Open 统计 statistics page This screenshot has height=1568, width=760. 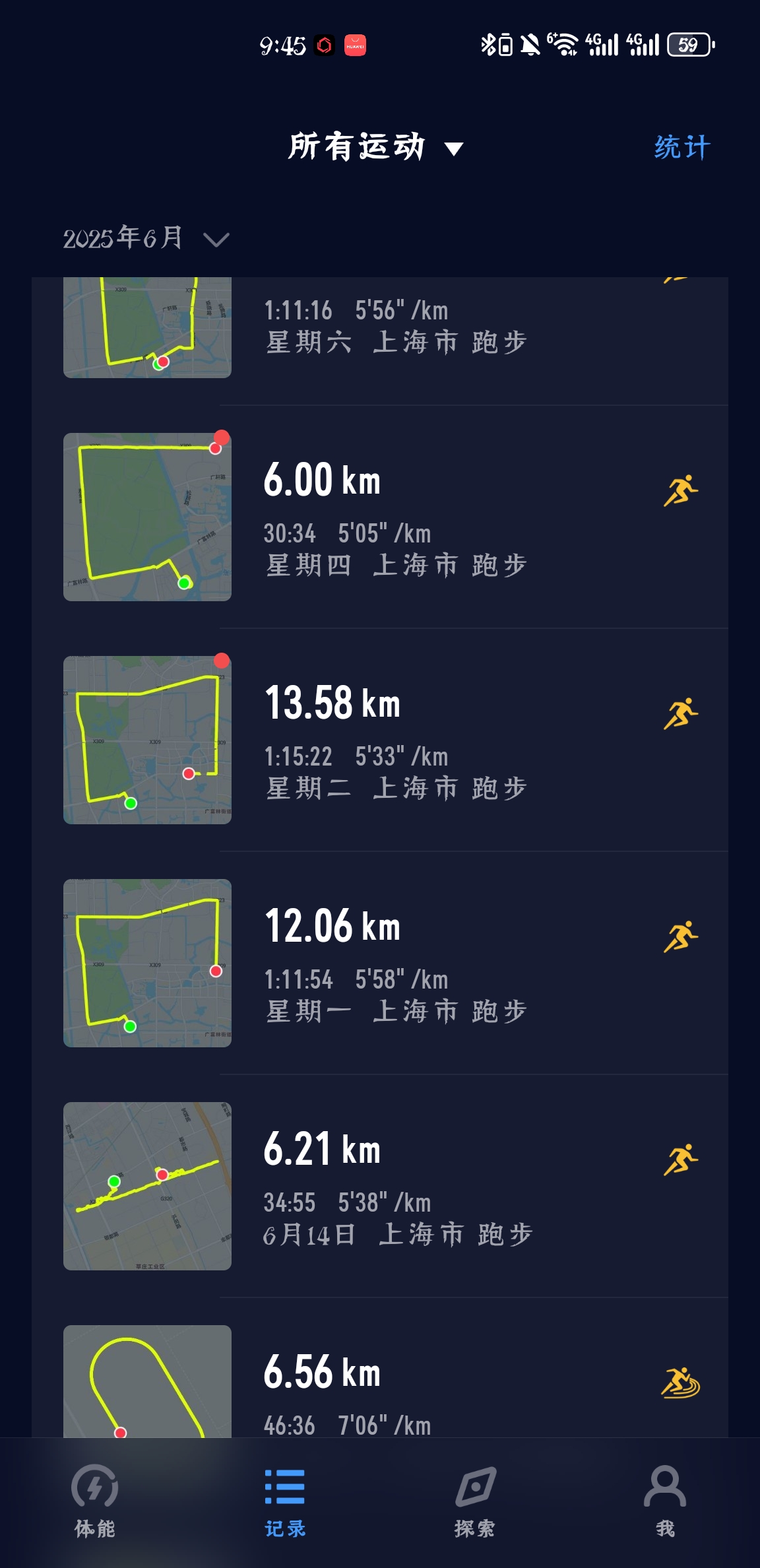pos(681,147)
